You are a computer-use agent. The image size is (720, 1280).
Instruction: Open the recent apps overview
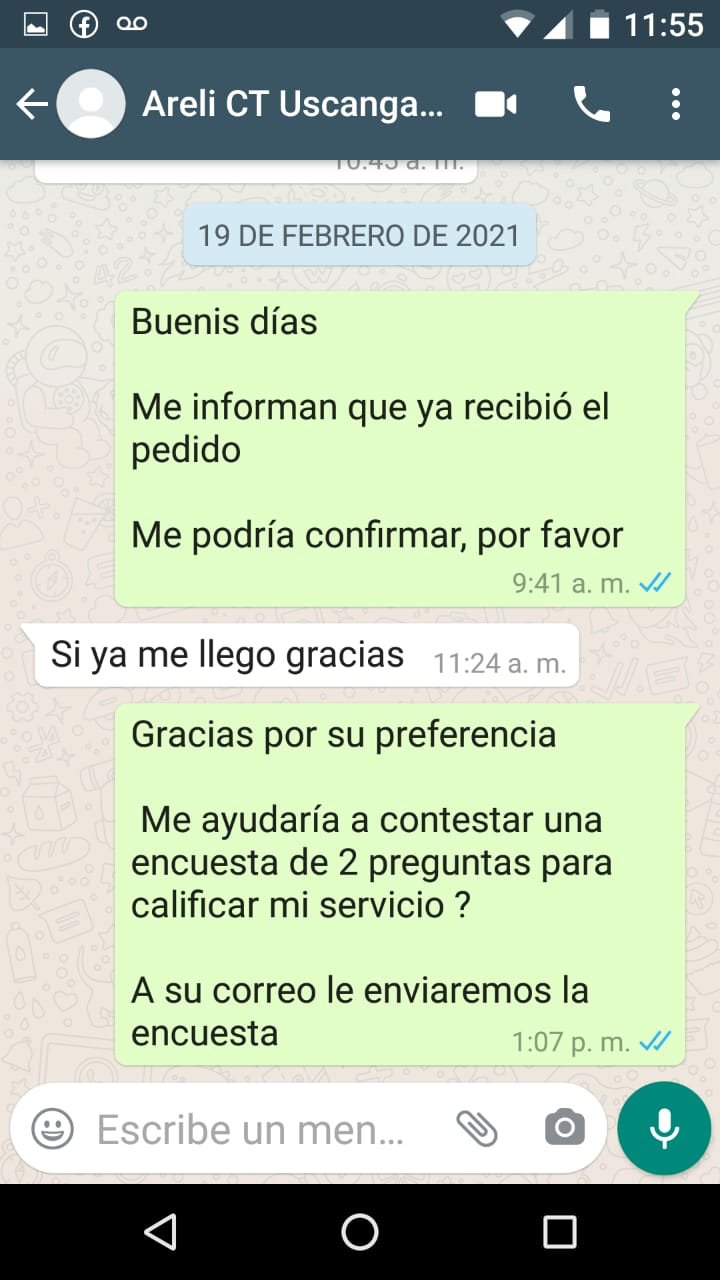click(x=559, y=1232)
